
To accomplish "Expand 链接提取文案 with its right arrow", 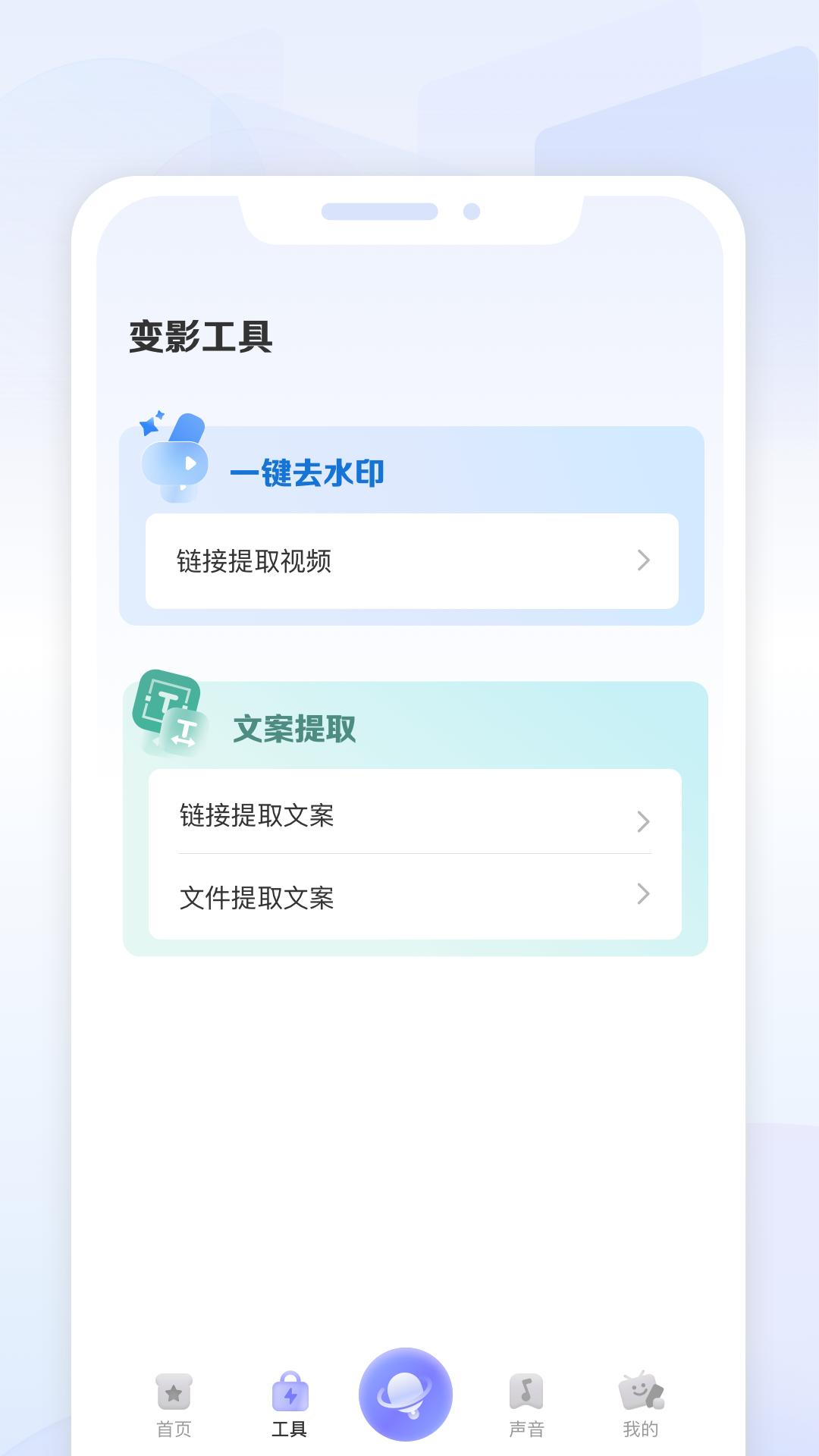I will tap(644, 821).
